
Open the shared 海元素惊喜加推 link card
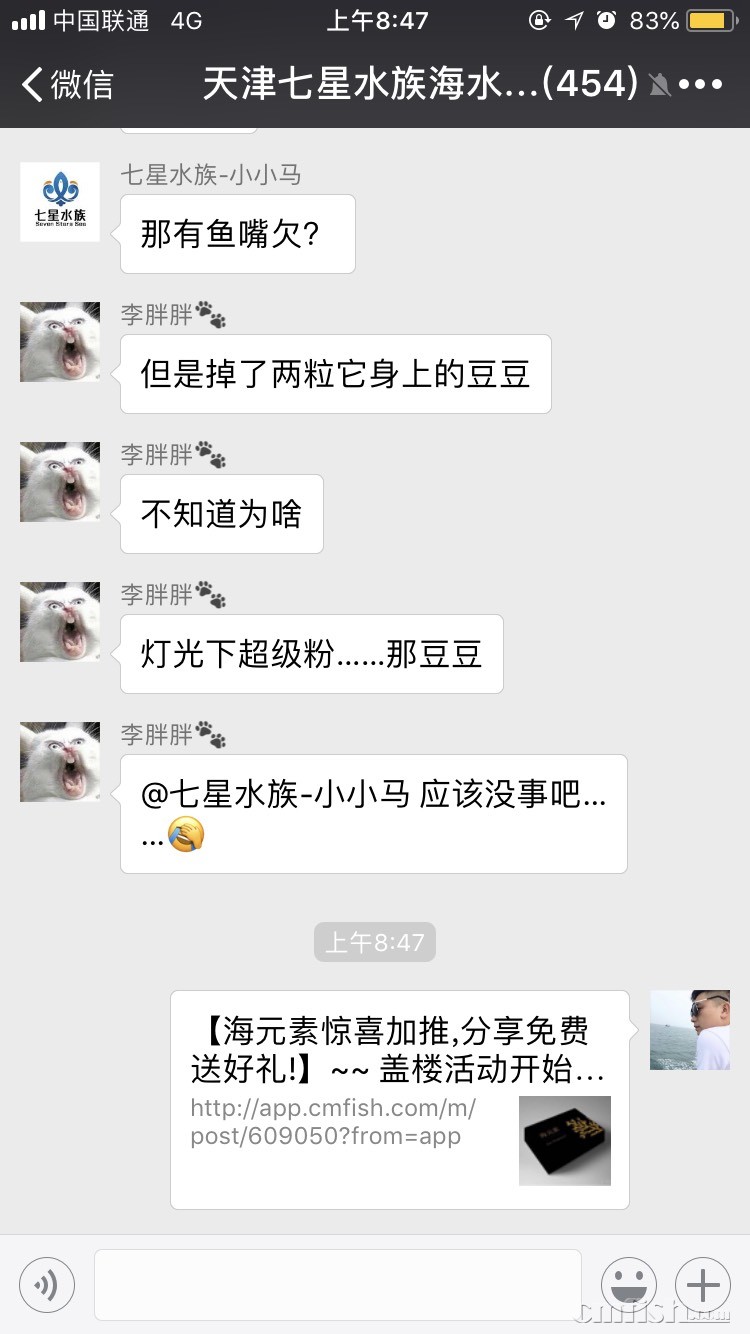(x=399, y=1098)
